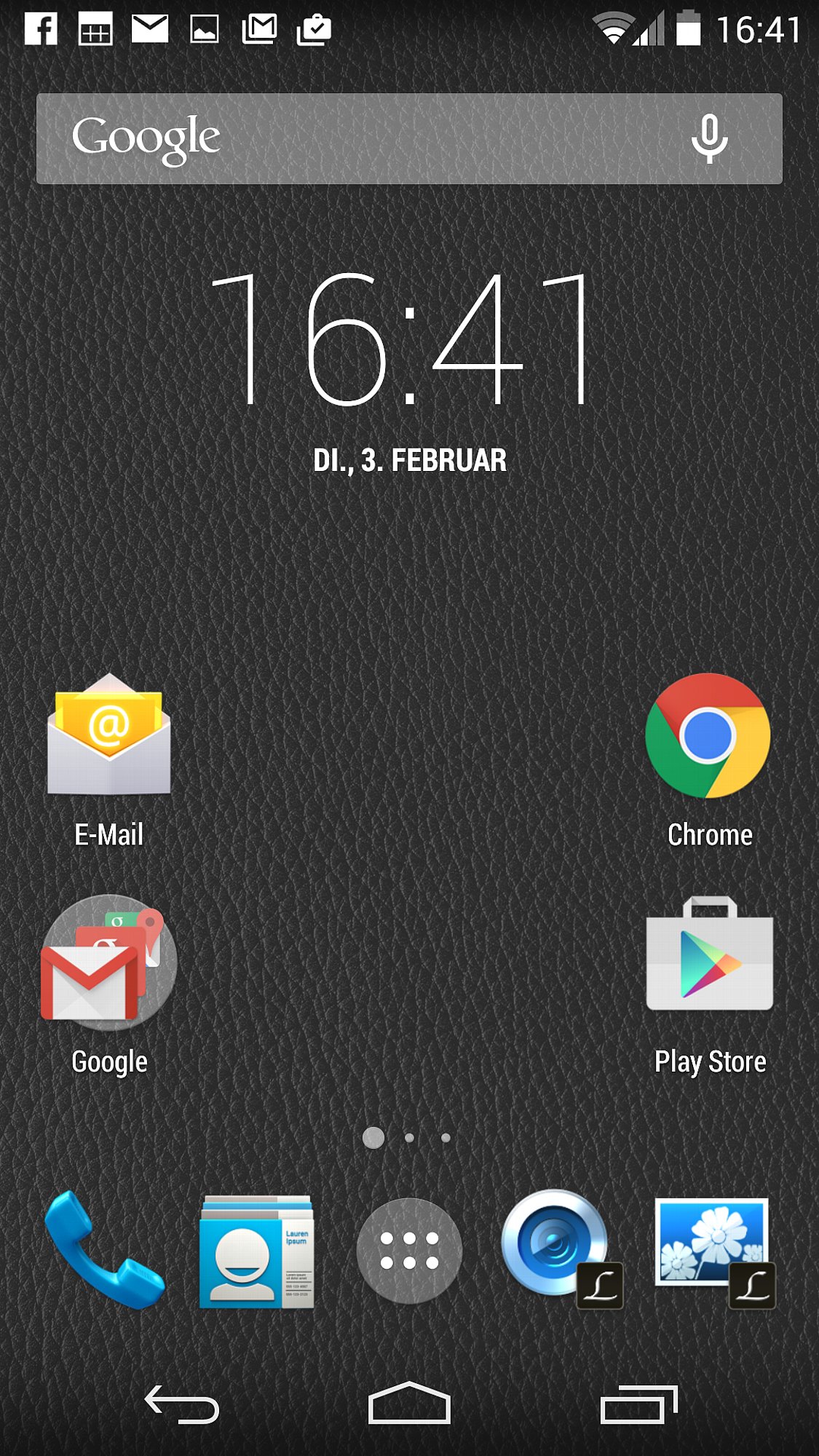Launch the Play Store
The height and width of the screenshot is (1456, 819).
[x=710, y=955]
